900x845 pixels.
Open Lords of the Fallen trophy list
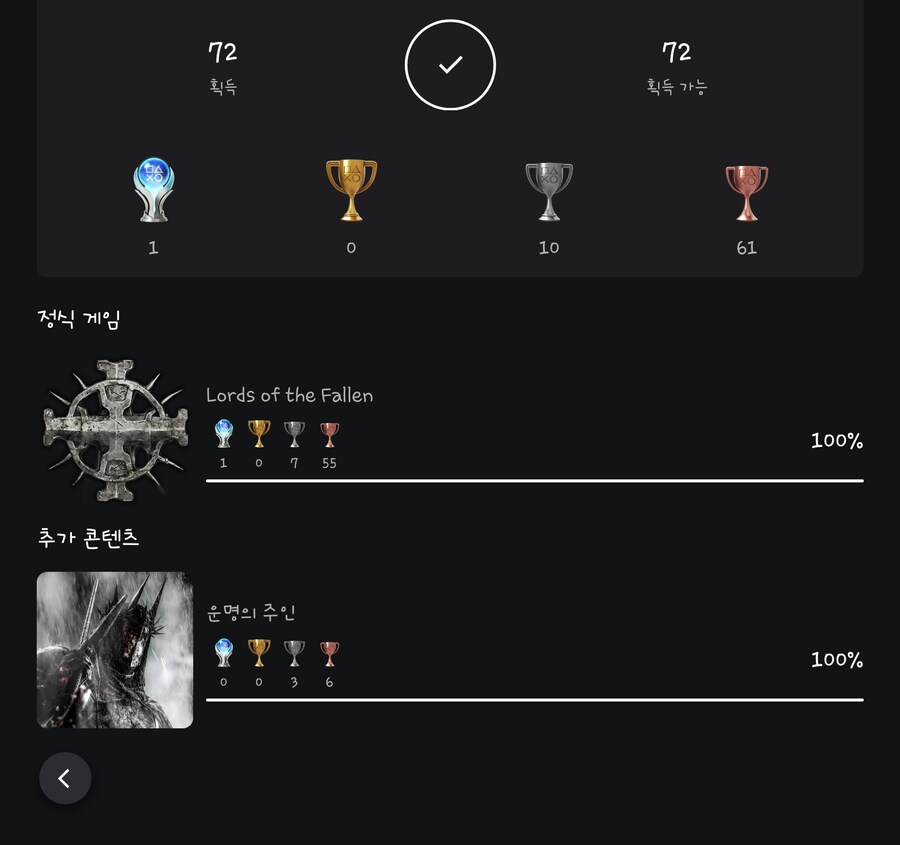click(289, 396)
